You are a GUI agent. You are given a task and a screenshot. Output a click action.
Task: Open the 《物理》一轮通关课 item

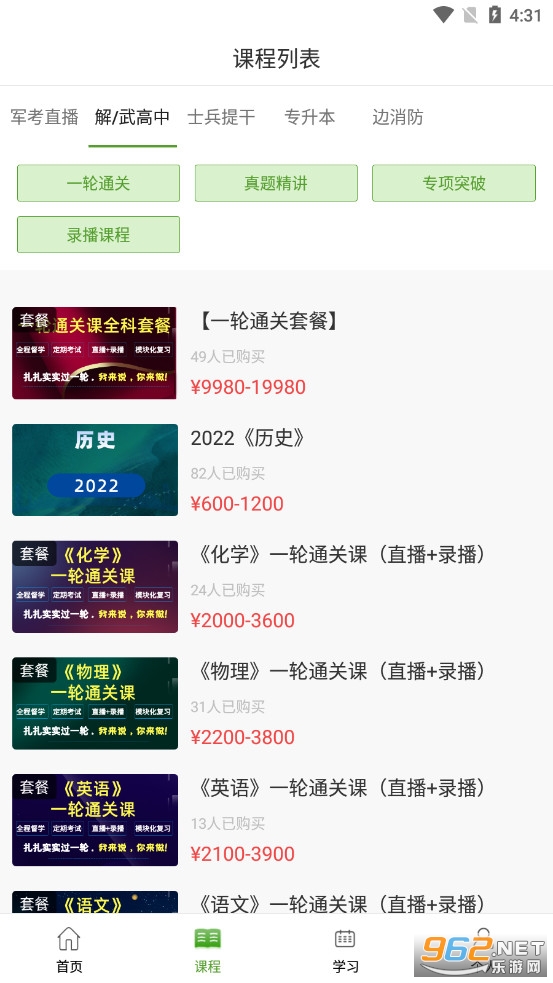(276, 703)
